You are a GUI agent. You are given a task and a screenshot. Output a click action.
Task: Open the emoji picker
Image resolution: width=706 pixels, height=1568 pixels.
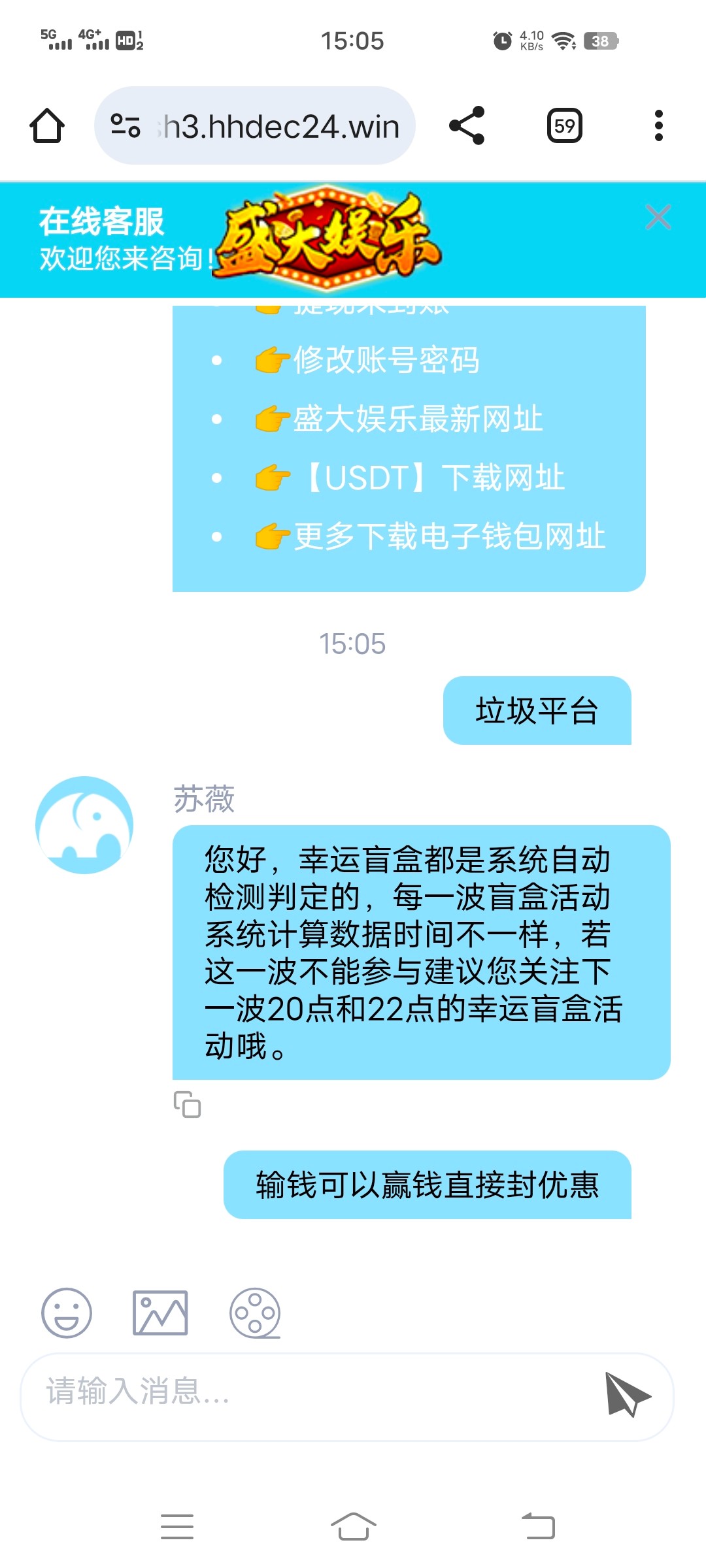coord(67,1313)
